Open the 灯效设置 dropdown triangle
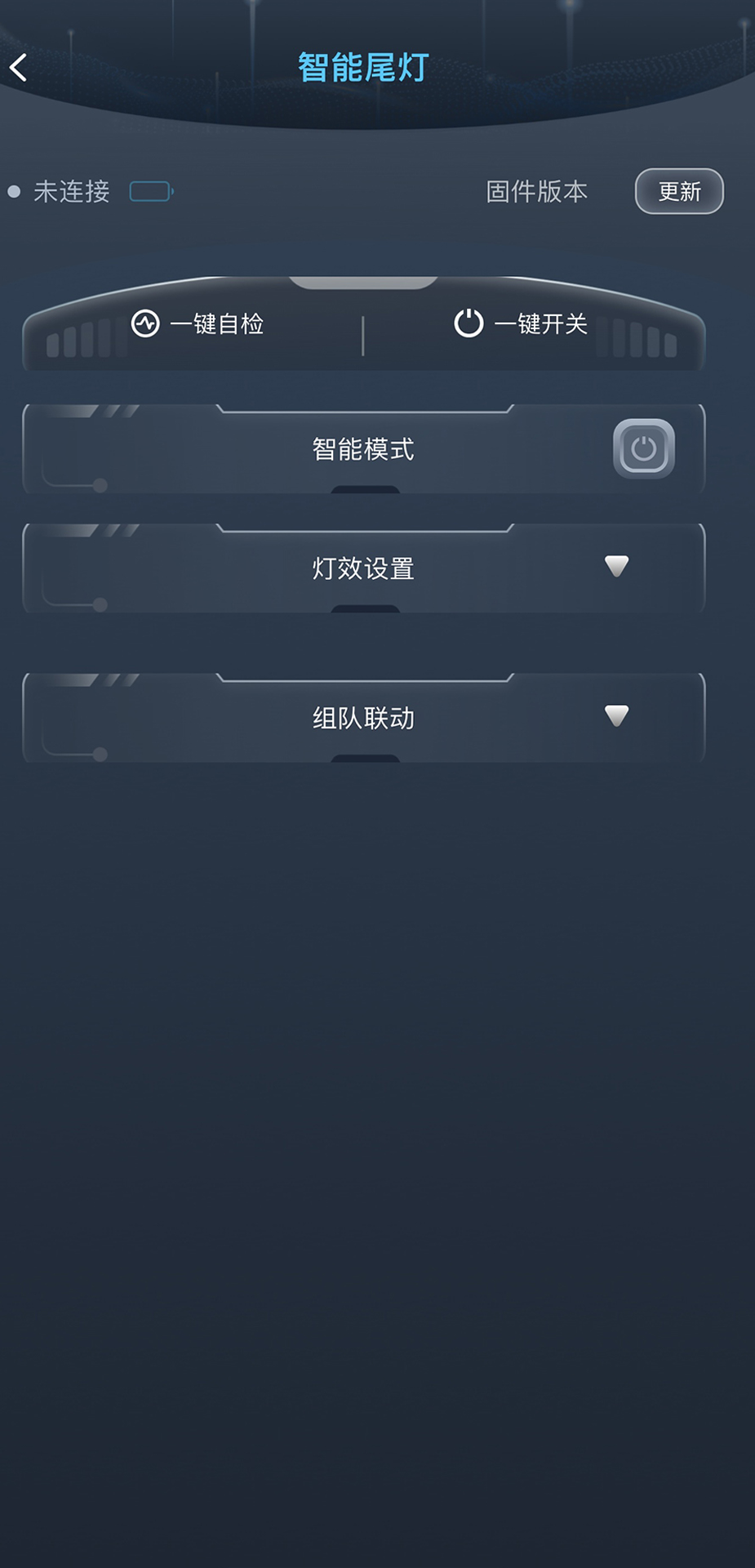 tap(615, 565)
